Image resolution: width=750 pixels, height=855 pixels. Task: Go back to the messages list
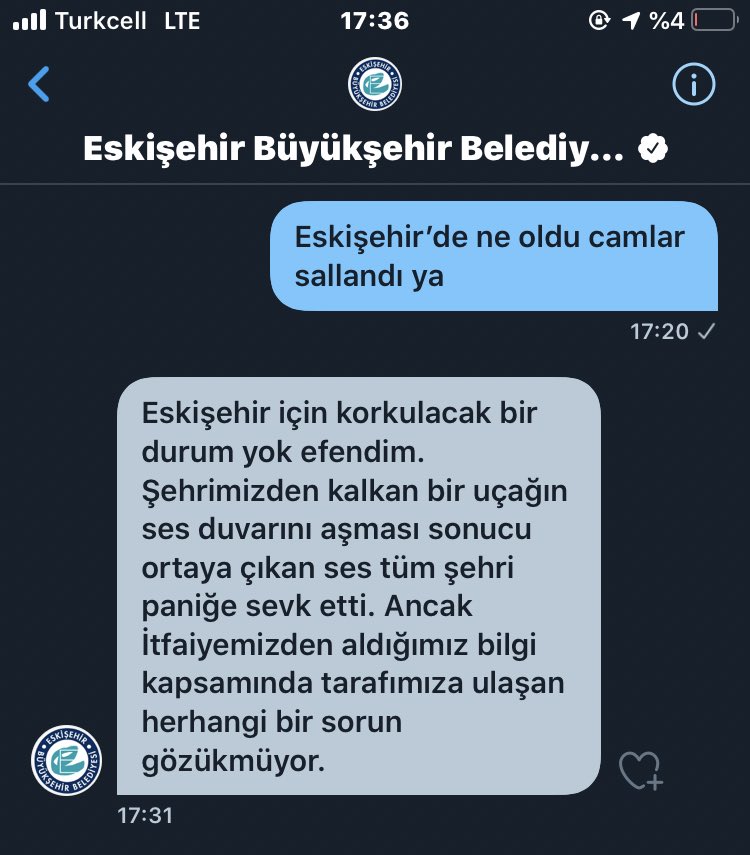point(39,85)
